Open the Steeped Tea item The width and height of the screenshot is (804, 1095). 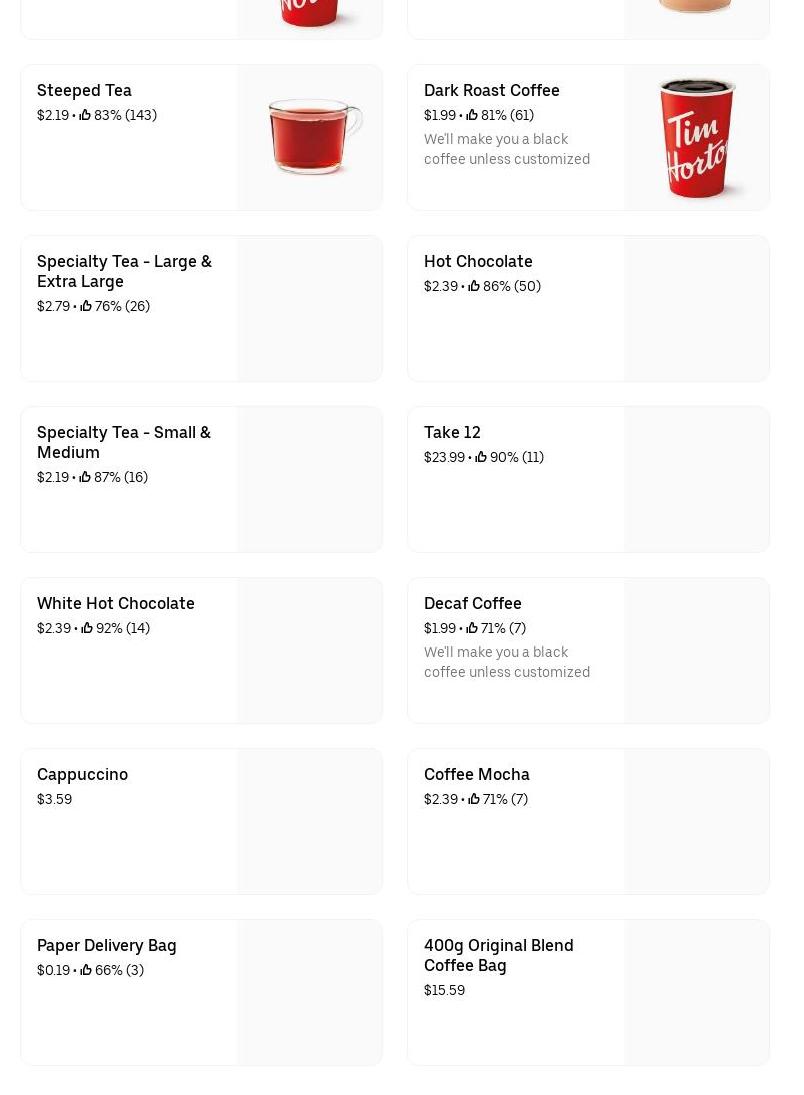point(201,138)
